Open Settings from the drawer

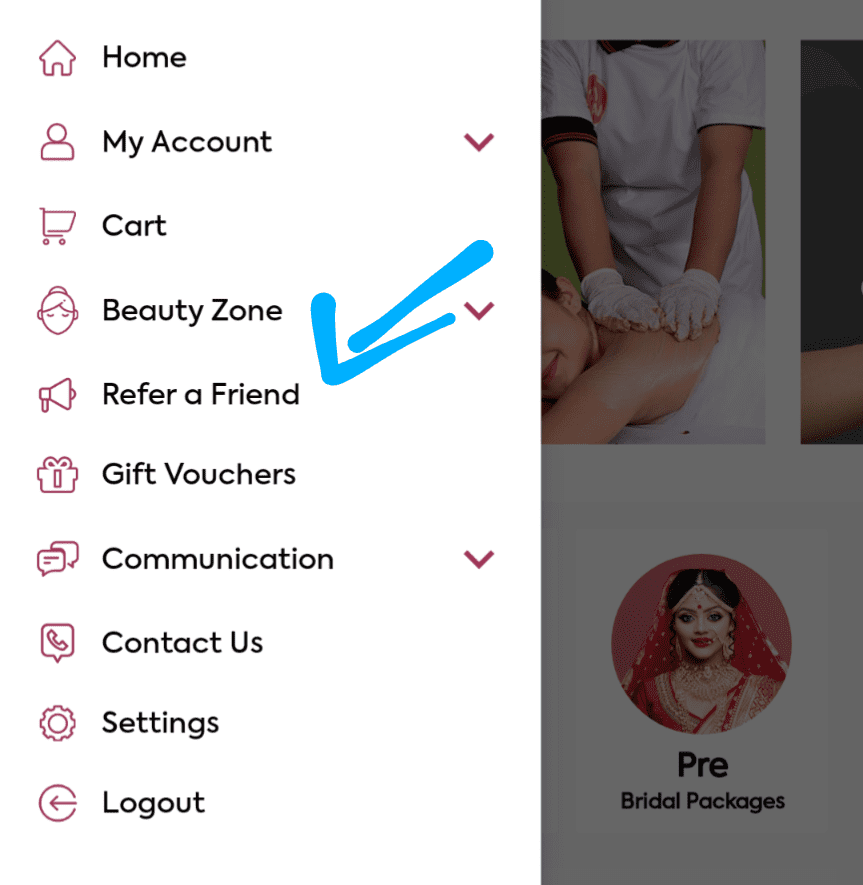click(160, 722)
